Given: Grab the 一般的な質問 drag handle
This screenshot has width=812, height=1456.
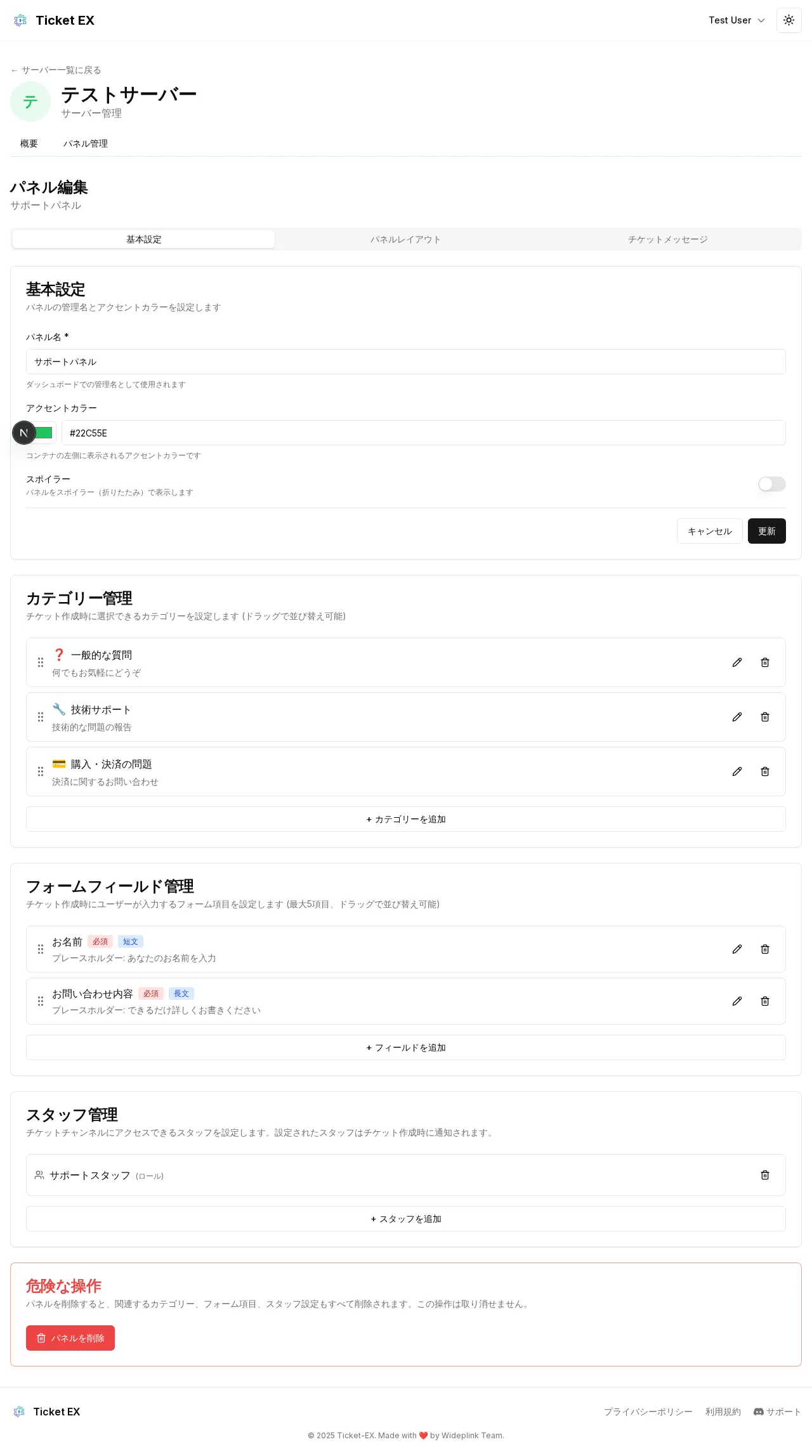Looking at the screenshot, I should click(41, 662).
